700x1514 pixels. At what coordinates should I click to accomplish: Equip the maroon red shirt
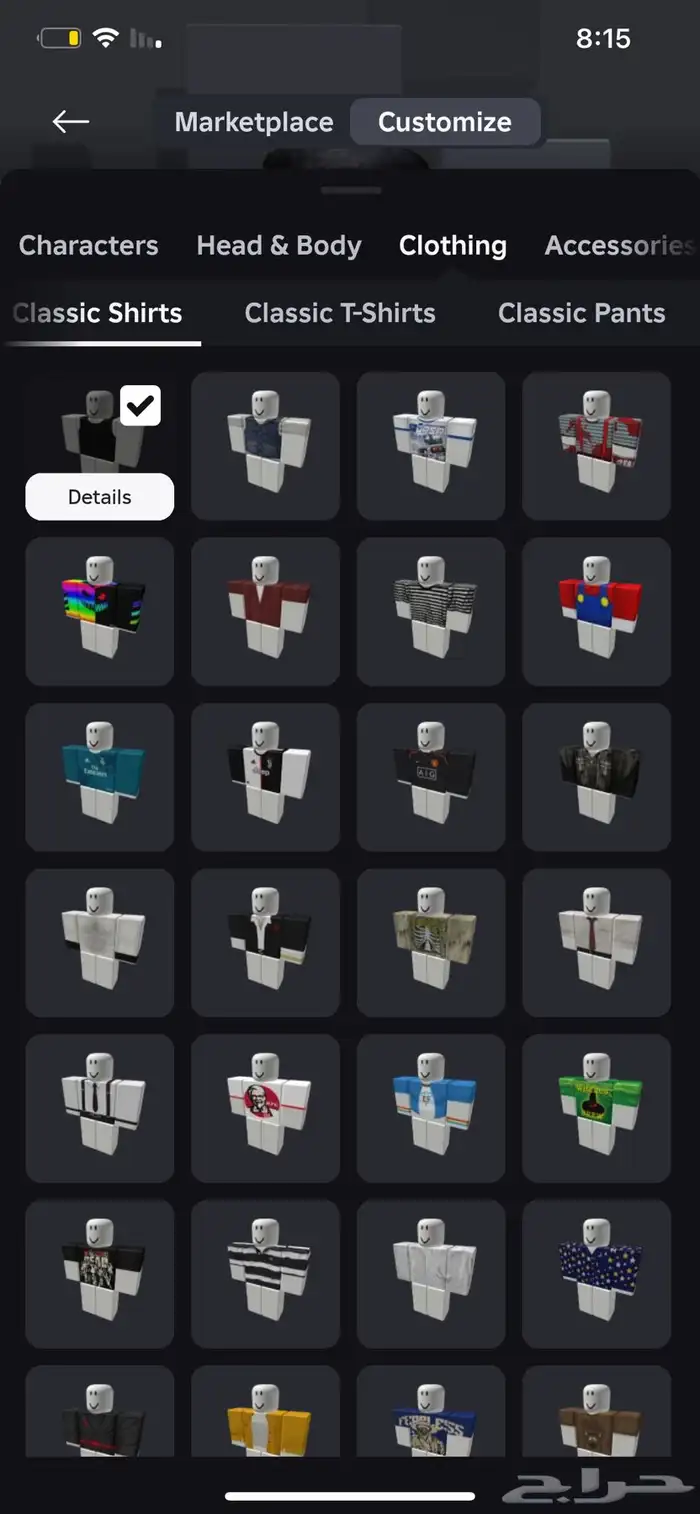[x=265, y=612]
